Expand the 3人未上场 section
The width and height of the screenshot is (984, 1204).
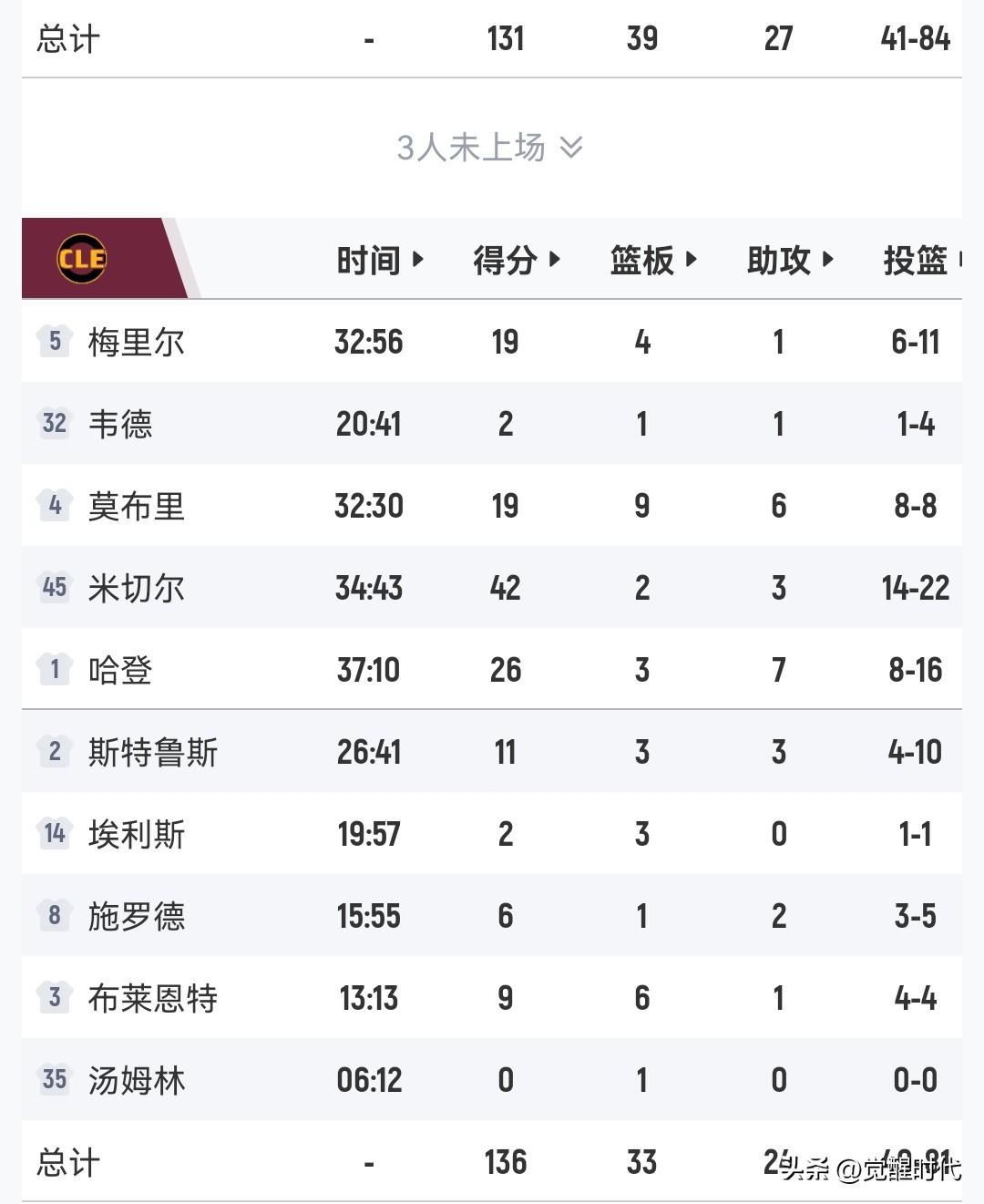487,146
